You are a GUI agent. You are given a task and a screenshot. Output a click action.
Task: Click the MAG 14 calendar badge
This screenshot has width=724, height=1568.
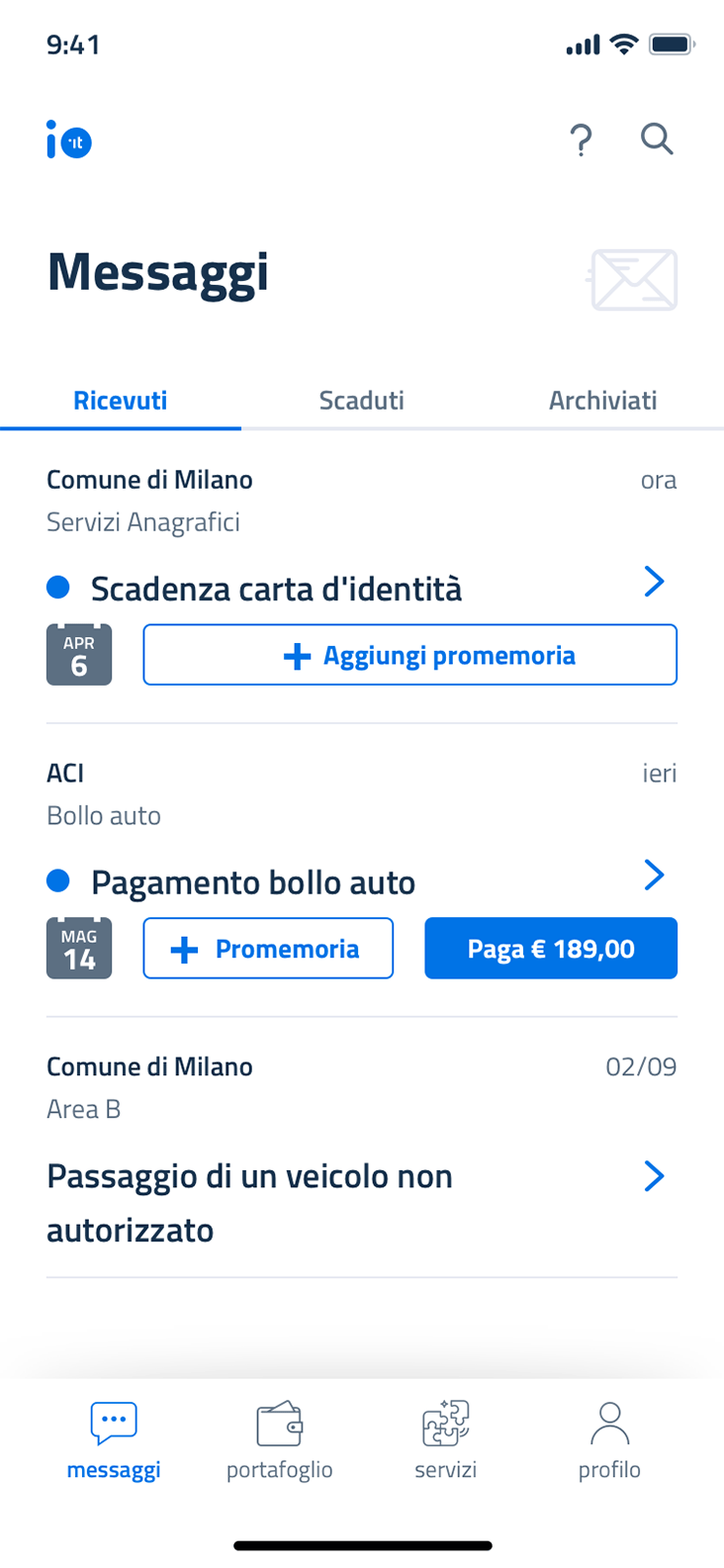(x=79, y=948)
